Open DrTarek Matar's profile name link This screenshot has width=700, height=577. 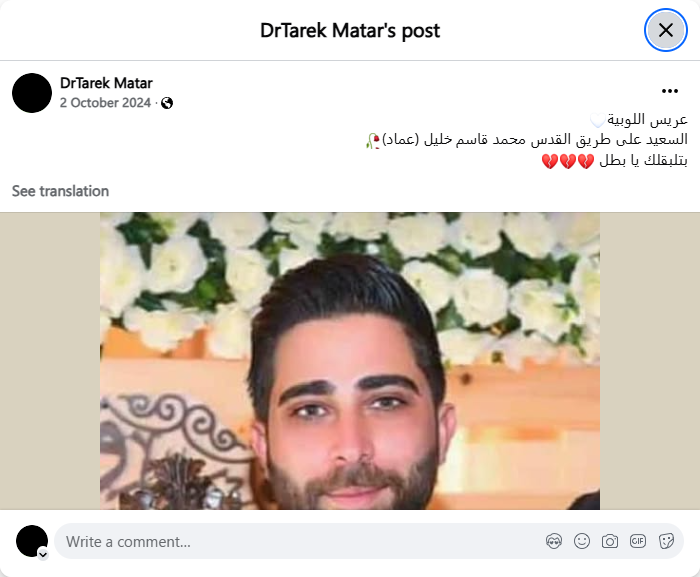point(106,83)
